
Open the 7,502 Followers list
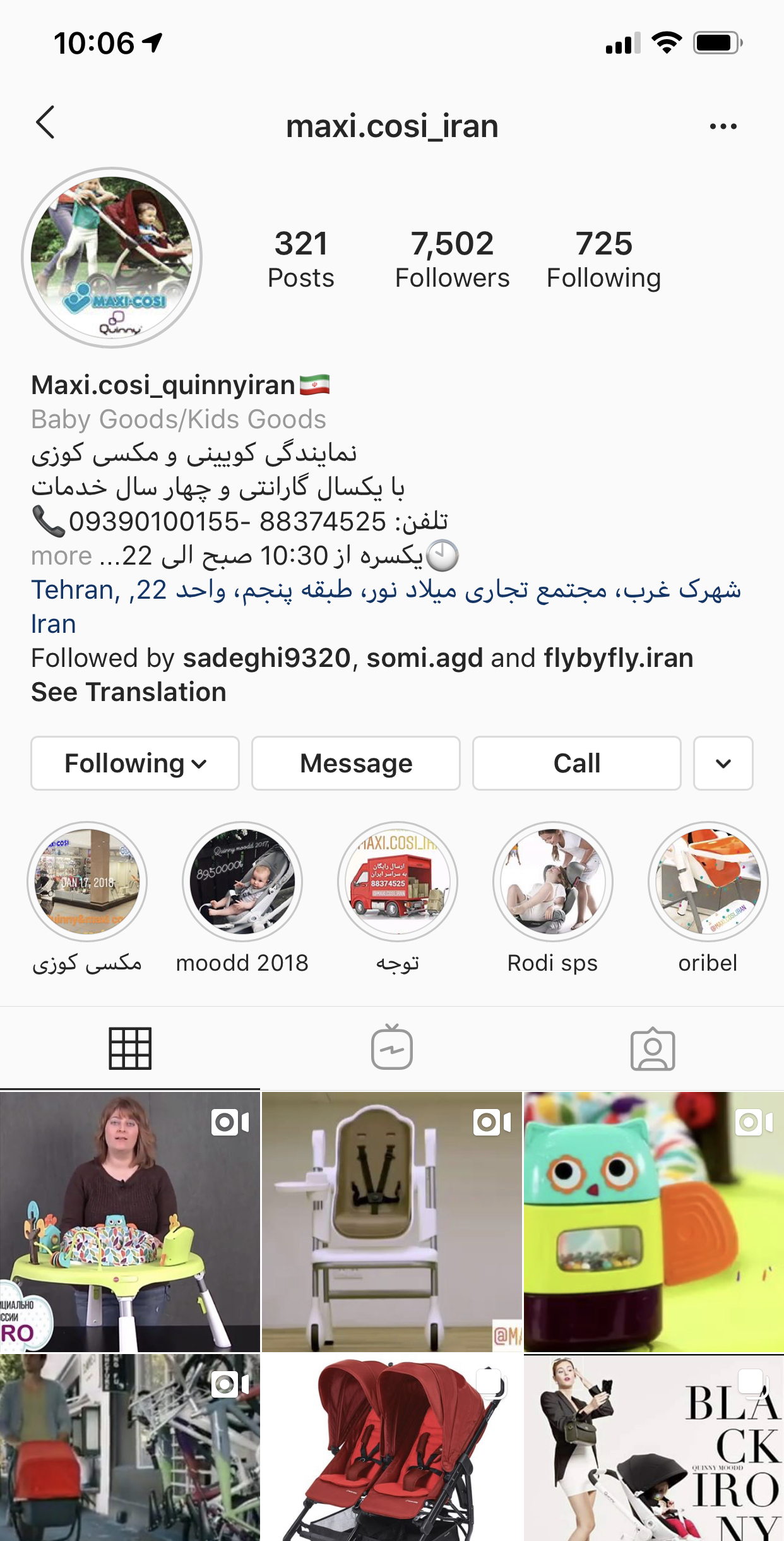(x=452, y=260)
